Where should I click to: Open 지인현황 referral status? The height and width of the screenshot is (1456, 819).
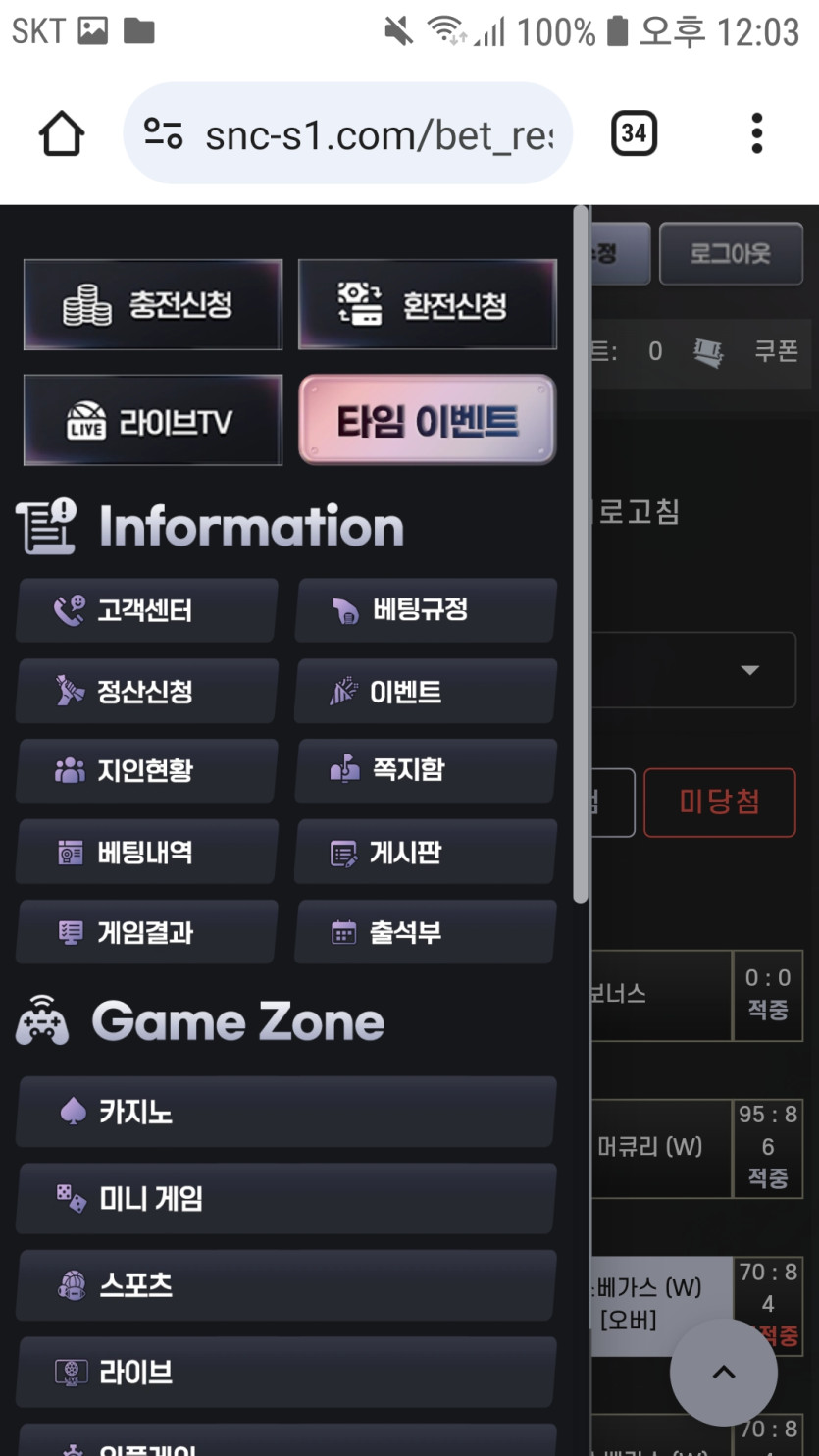[147, 771]
